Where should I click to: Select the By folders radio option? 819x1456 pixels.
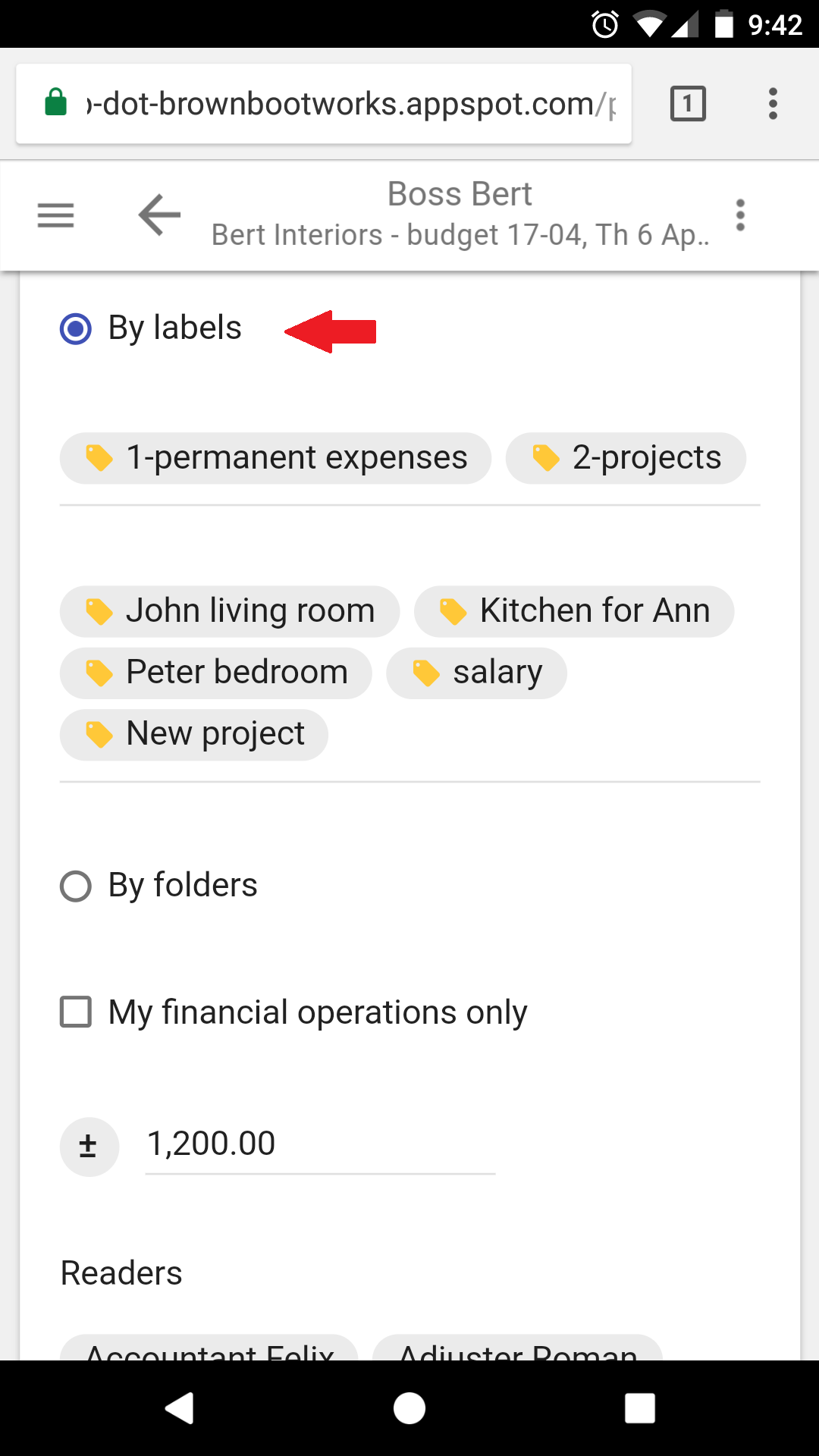pyautogui.click(x=76, y=886)
